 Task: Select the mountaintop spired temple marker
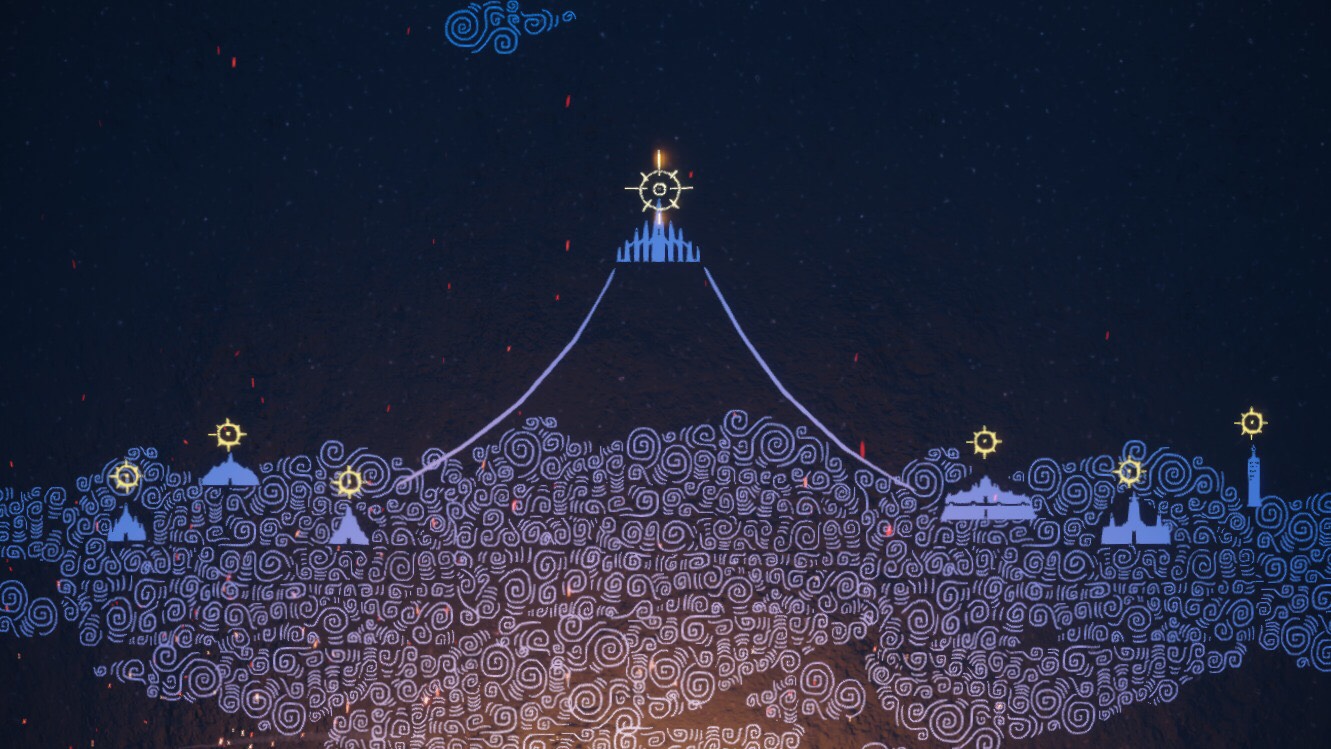pyautogui.click(x=659, y=188)
